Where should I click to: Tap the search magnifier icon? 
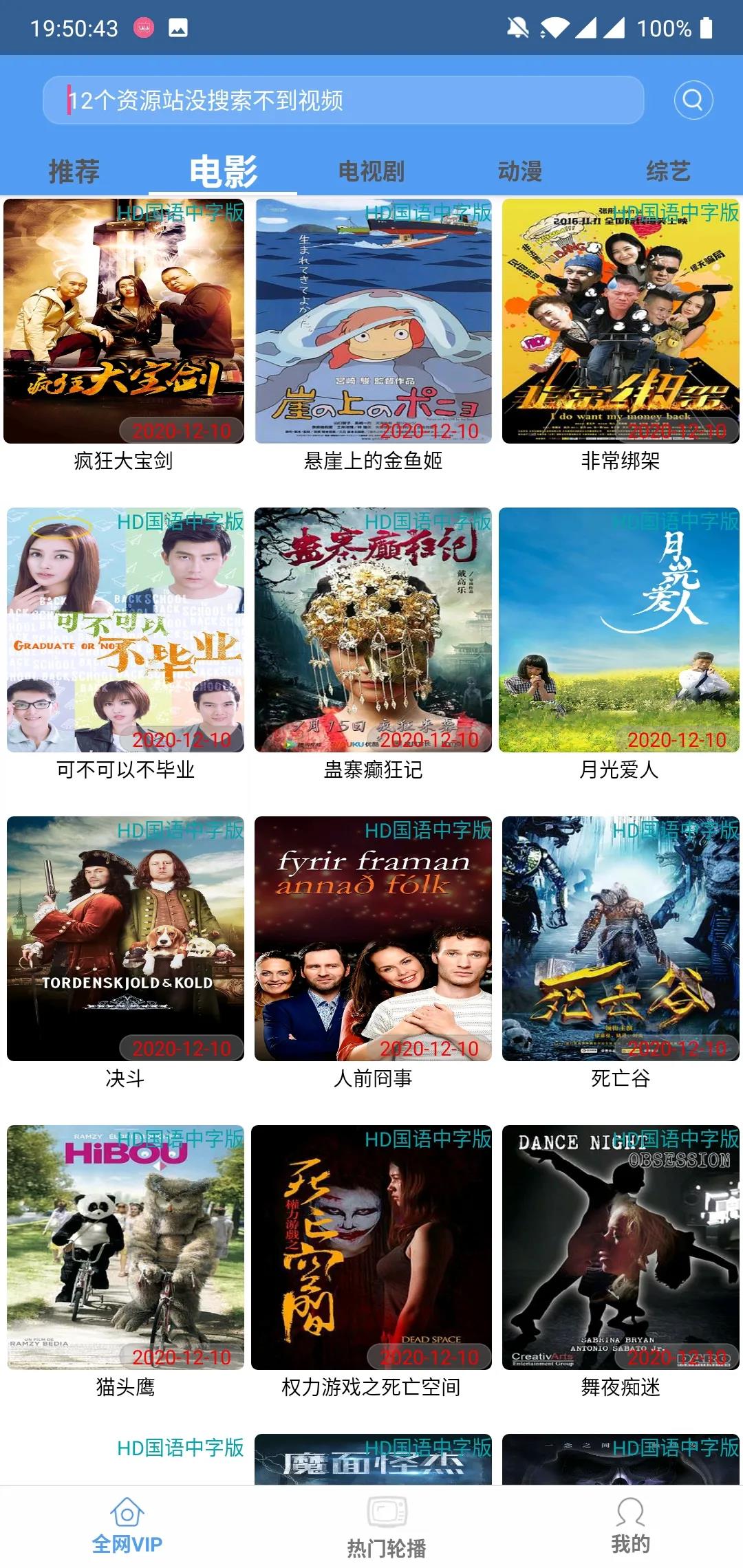(x=693, y=100)
